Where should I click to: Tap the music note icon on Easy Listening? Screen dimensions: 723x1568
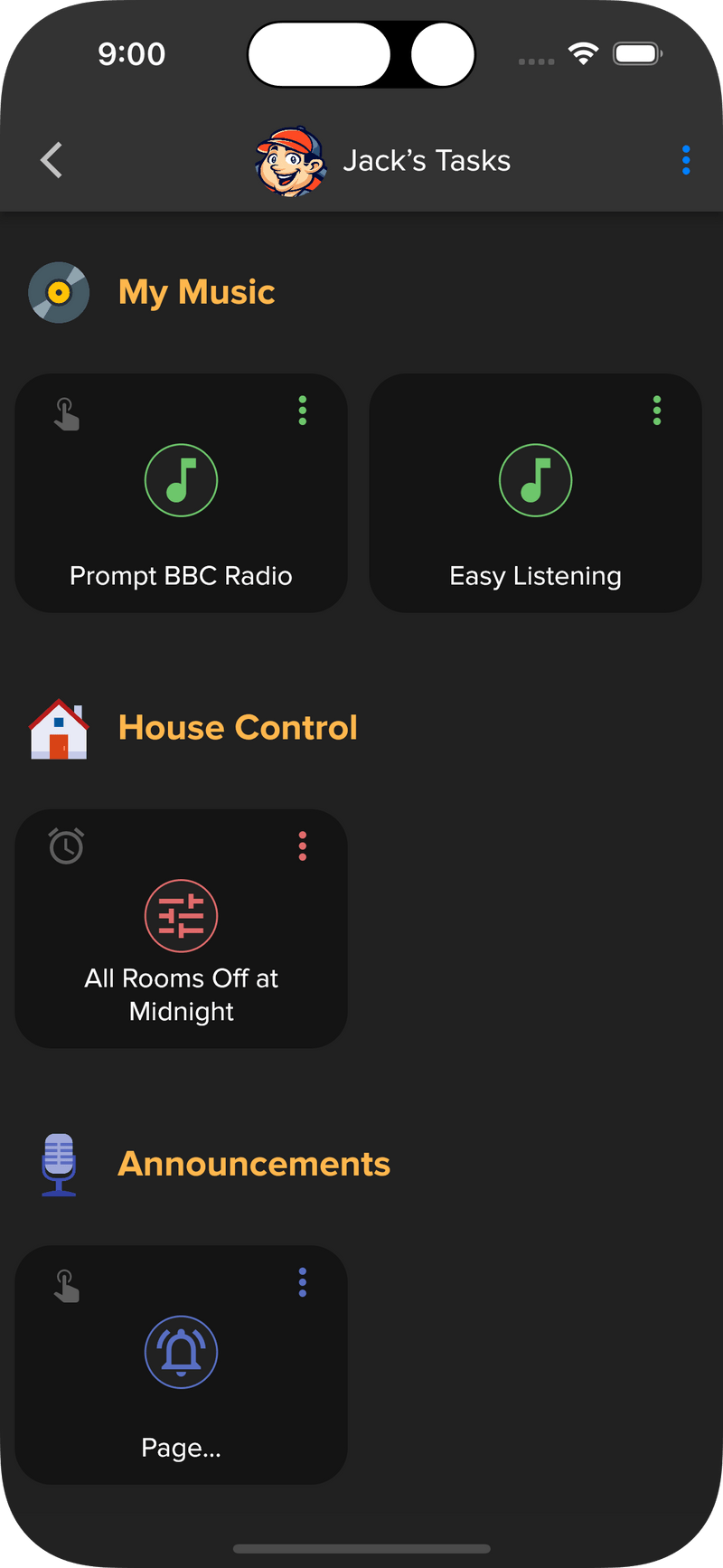coord(535,480)
